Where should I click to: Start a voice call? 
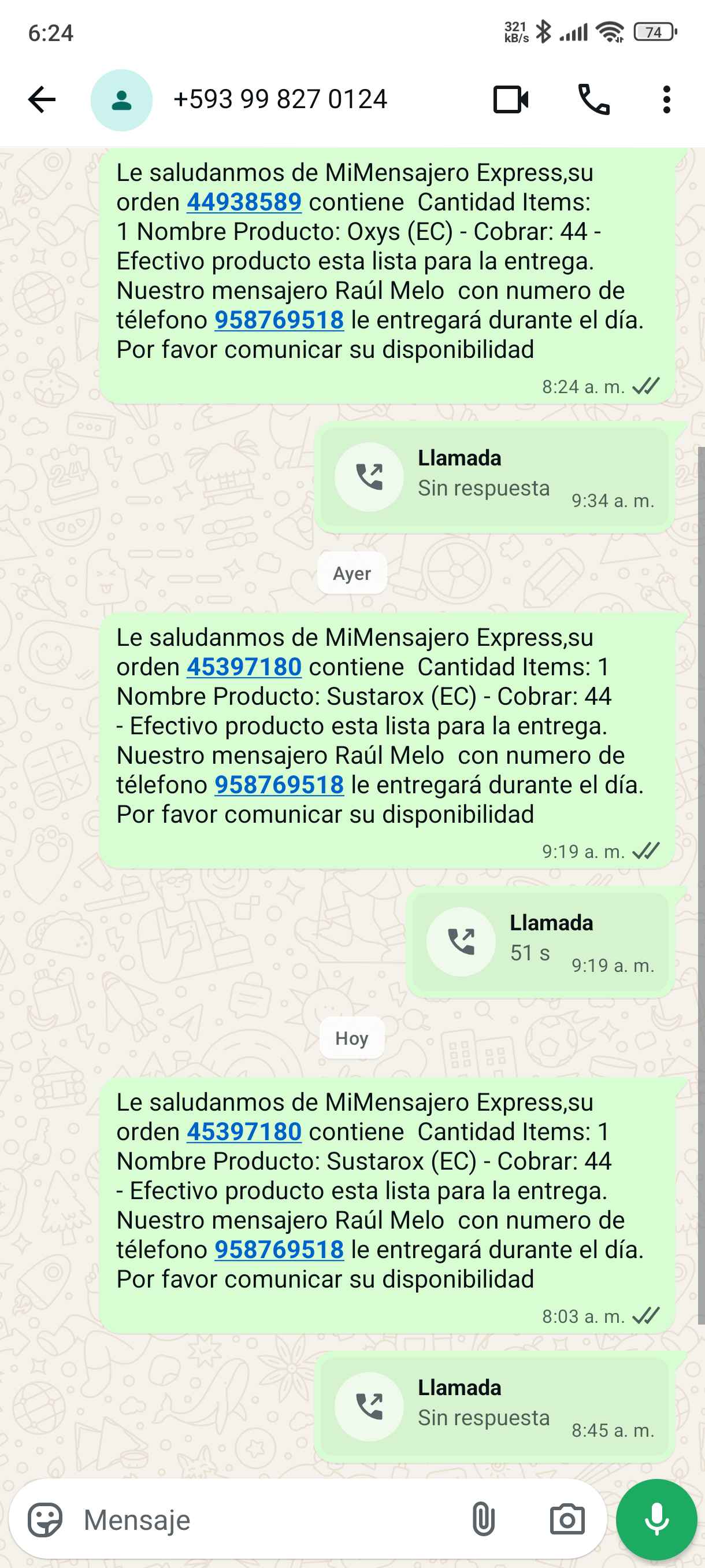[x=593, y=100]
